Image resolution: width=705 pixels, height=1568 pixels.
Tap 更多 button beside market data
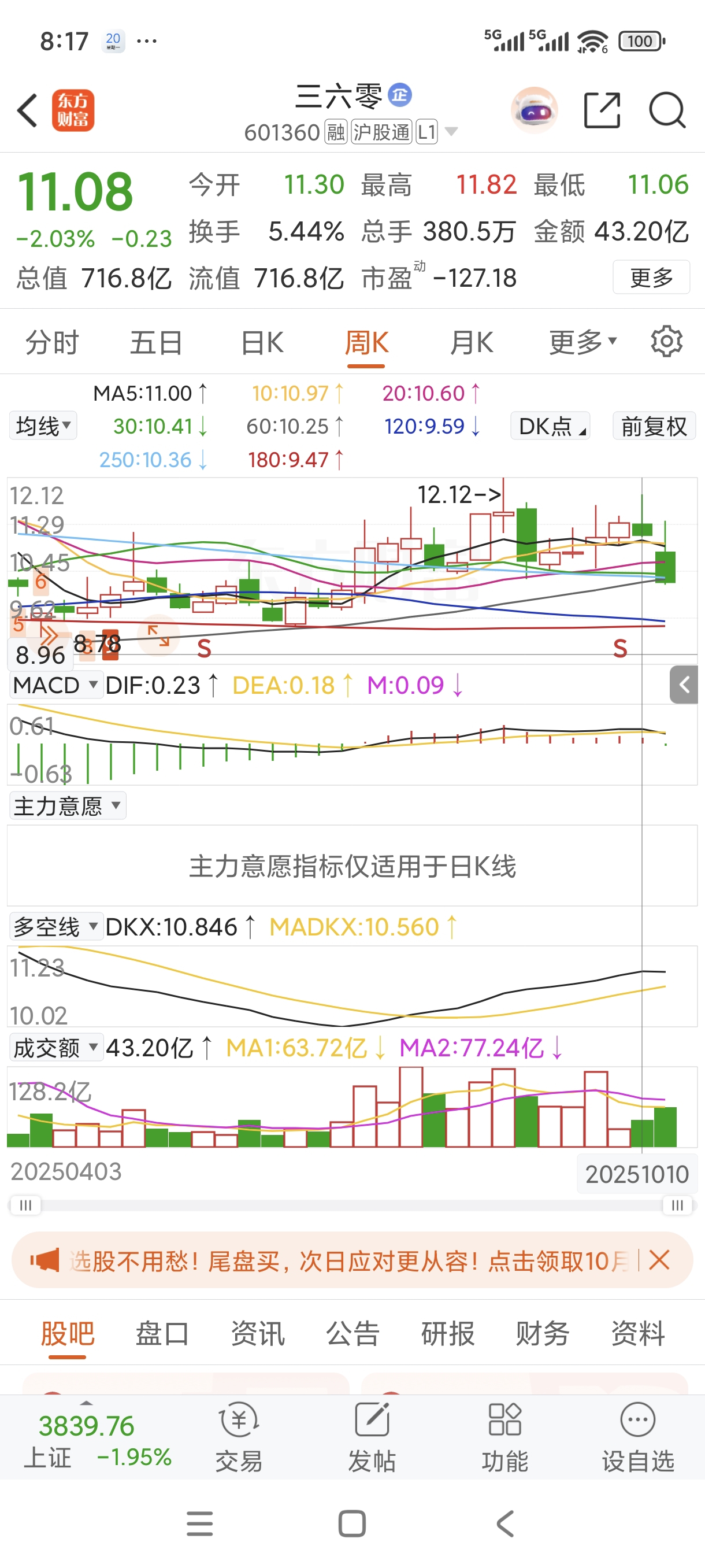[650, 278]
